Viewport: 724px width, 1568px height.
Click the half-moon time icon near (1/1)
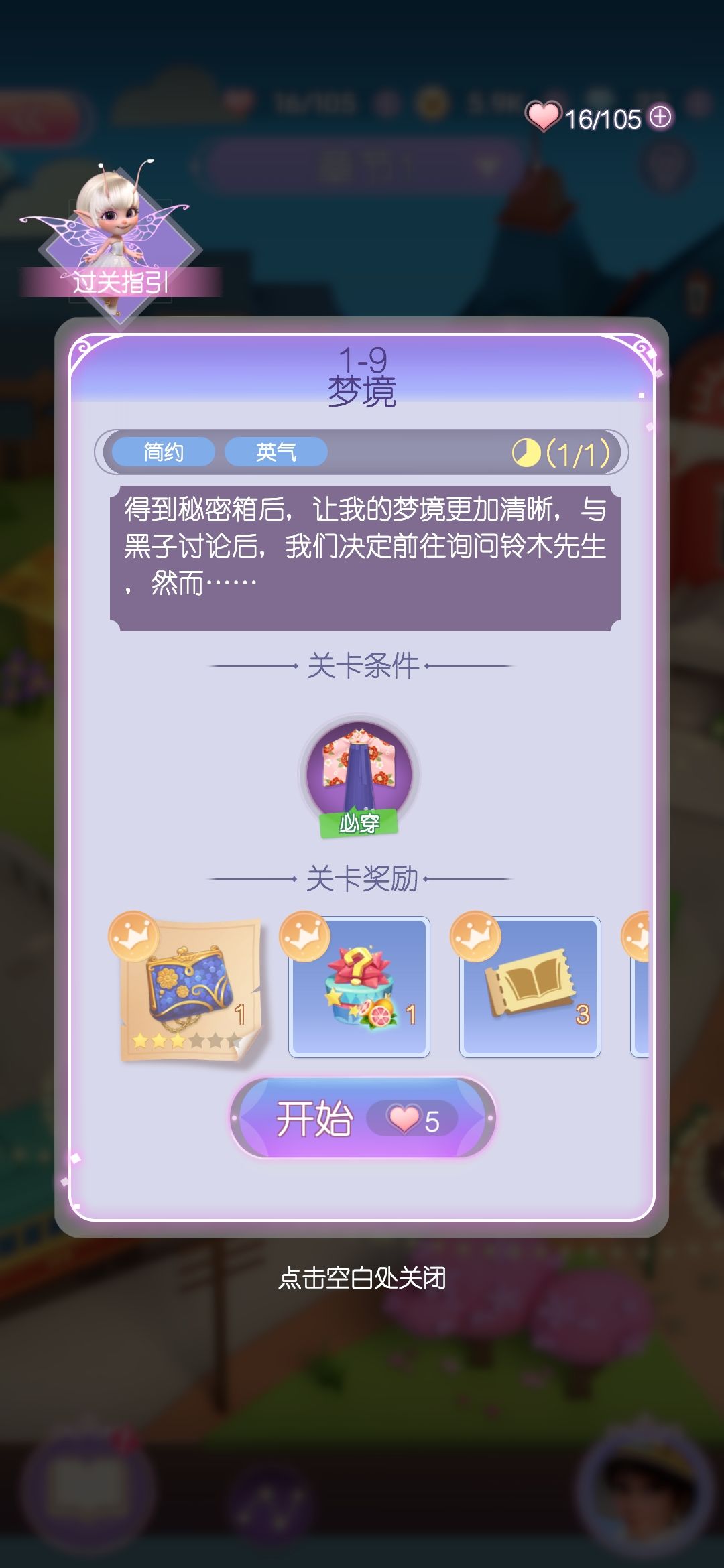[x=527, y=452]
